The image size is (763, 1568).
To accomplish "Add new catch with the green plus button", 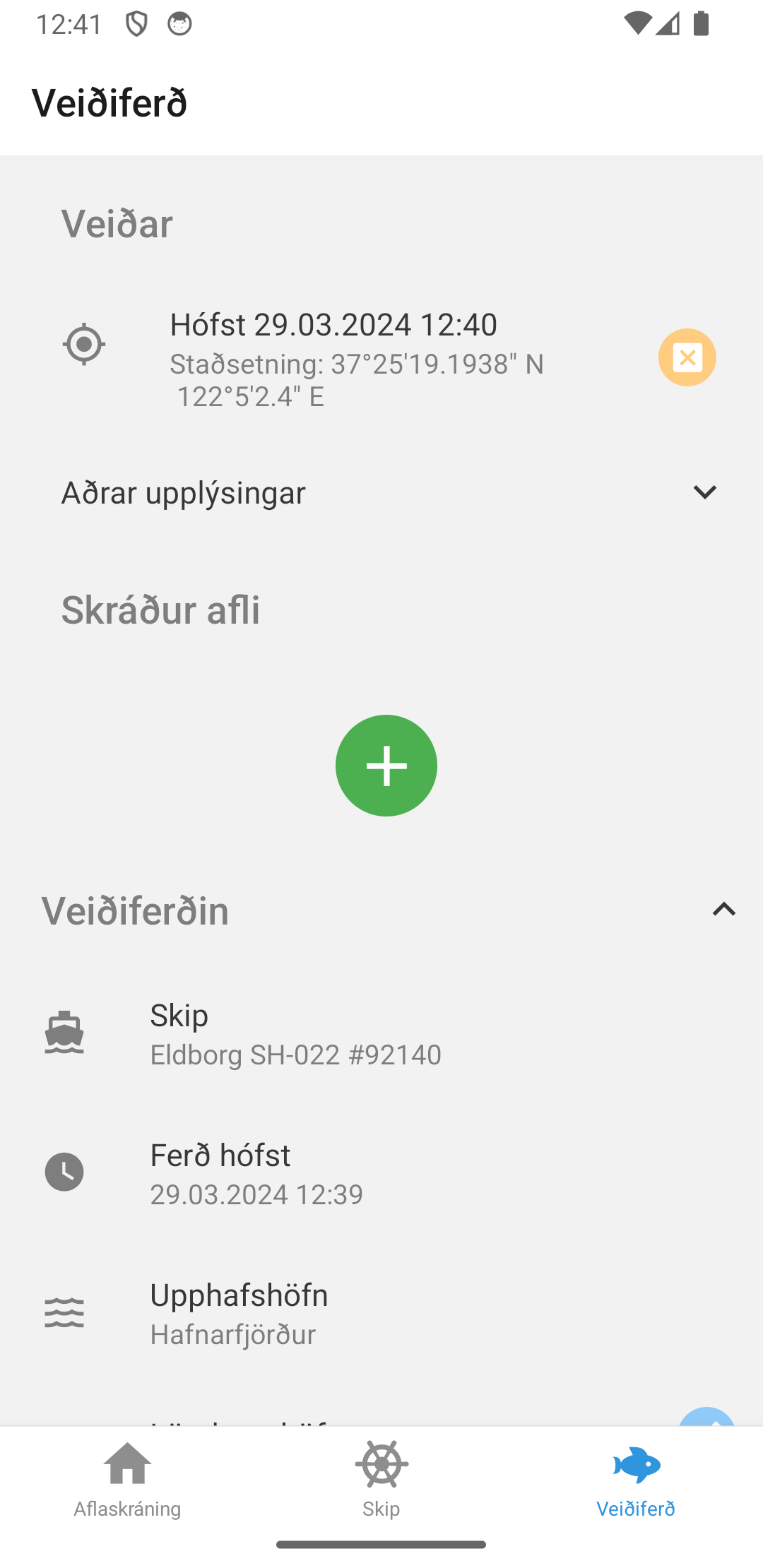I will point(386,765).
